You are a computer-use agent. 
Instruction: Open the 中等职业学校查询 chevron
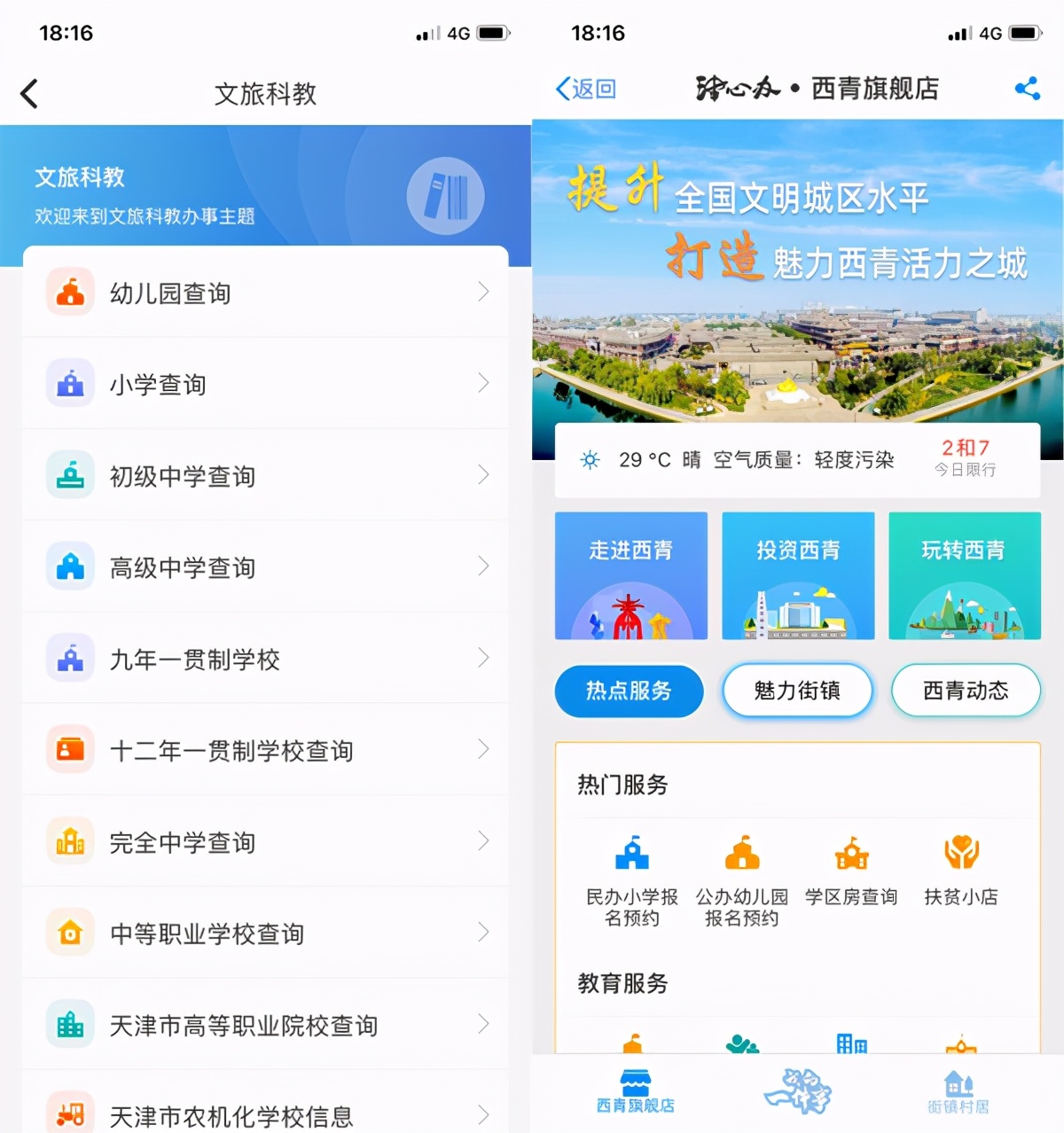[x=481, y=933]
